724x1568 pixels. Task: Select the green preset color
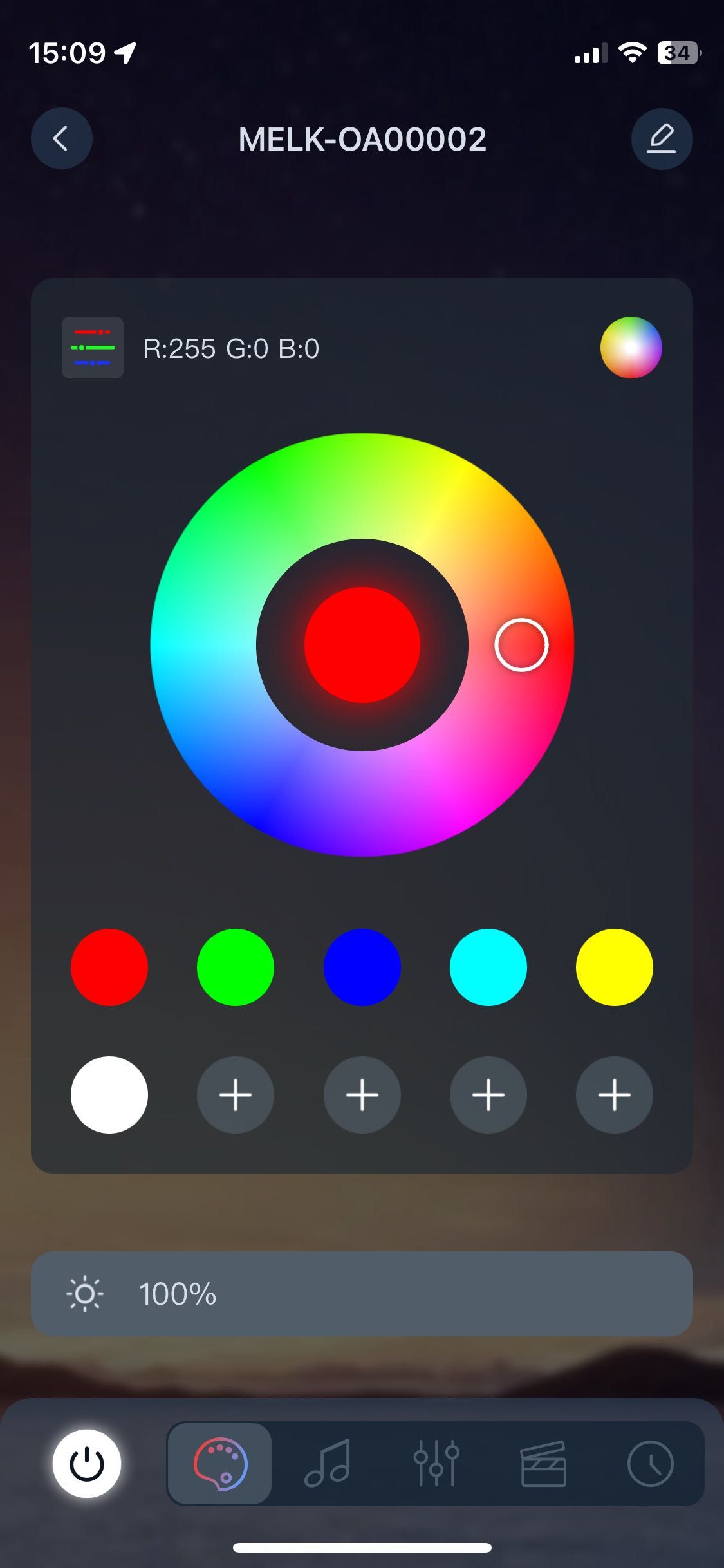tap(235, 967)
